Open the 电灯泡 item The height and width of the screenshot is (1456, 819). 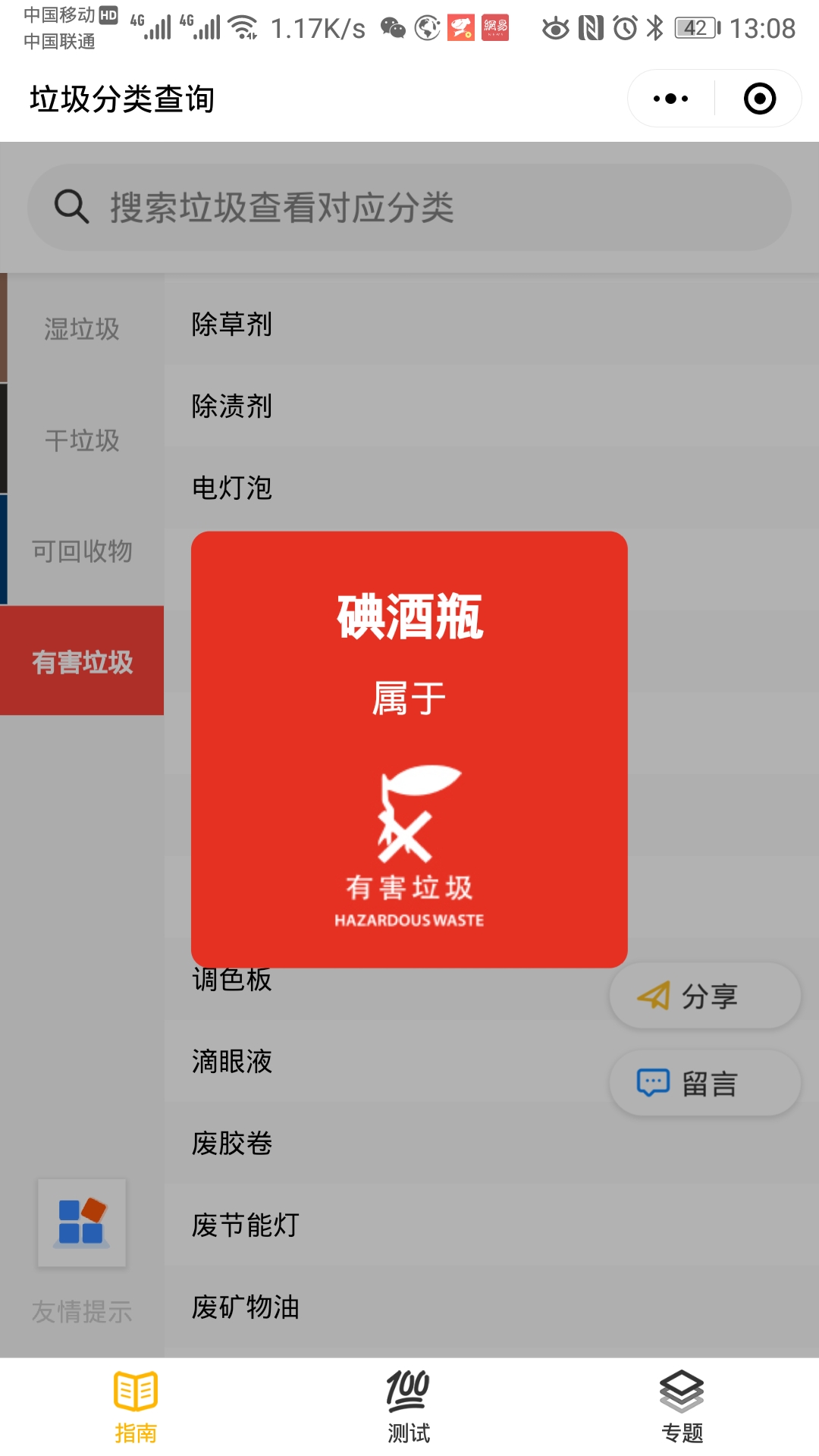pos(232,488)
